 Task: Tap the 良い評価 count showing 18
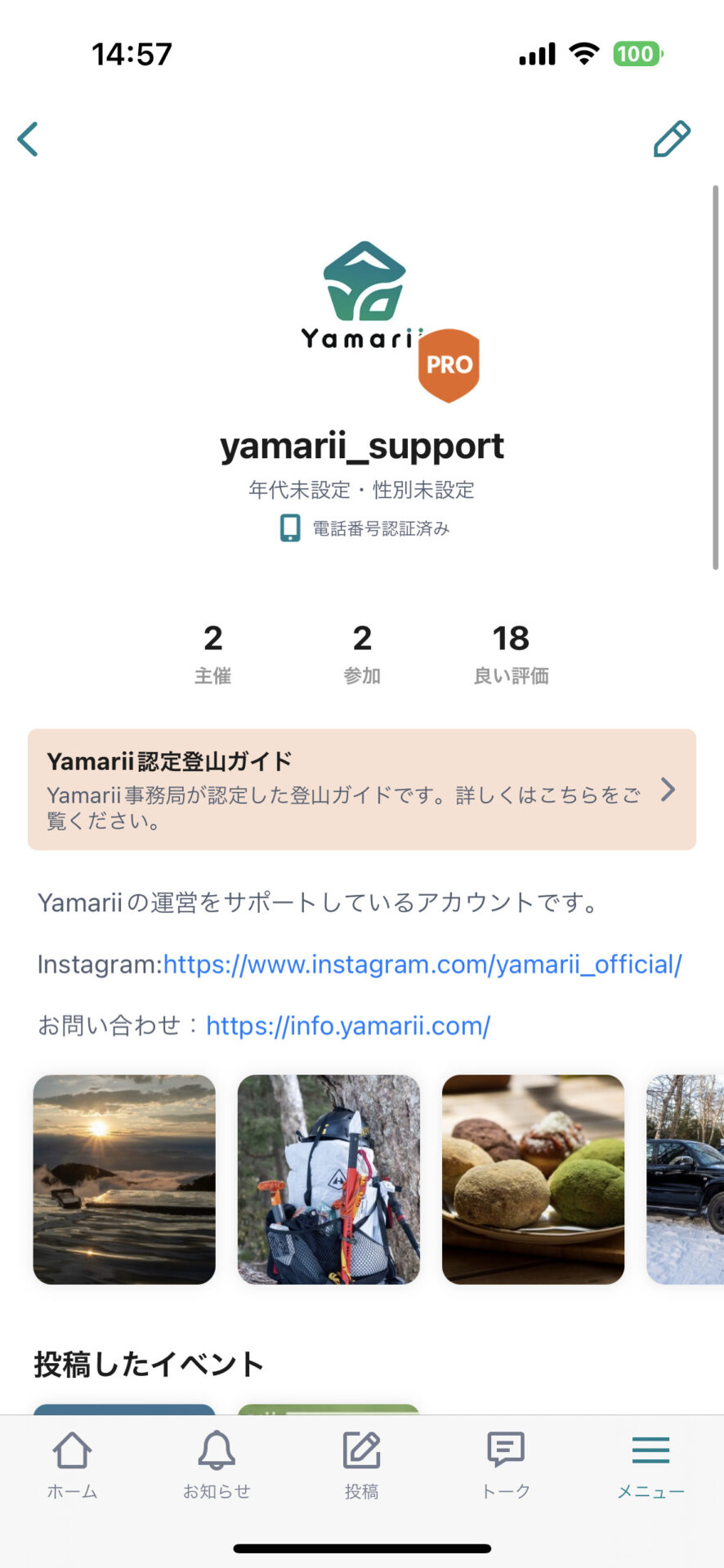pyautogui.click(x=510, y=653)
